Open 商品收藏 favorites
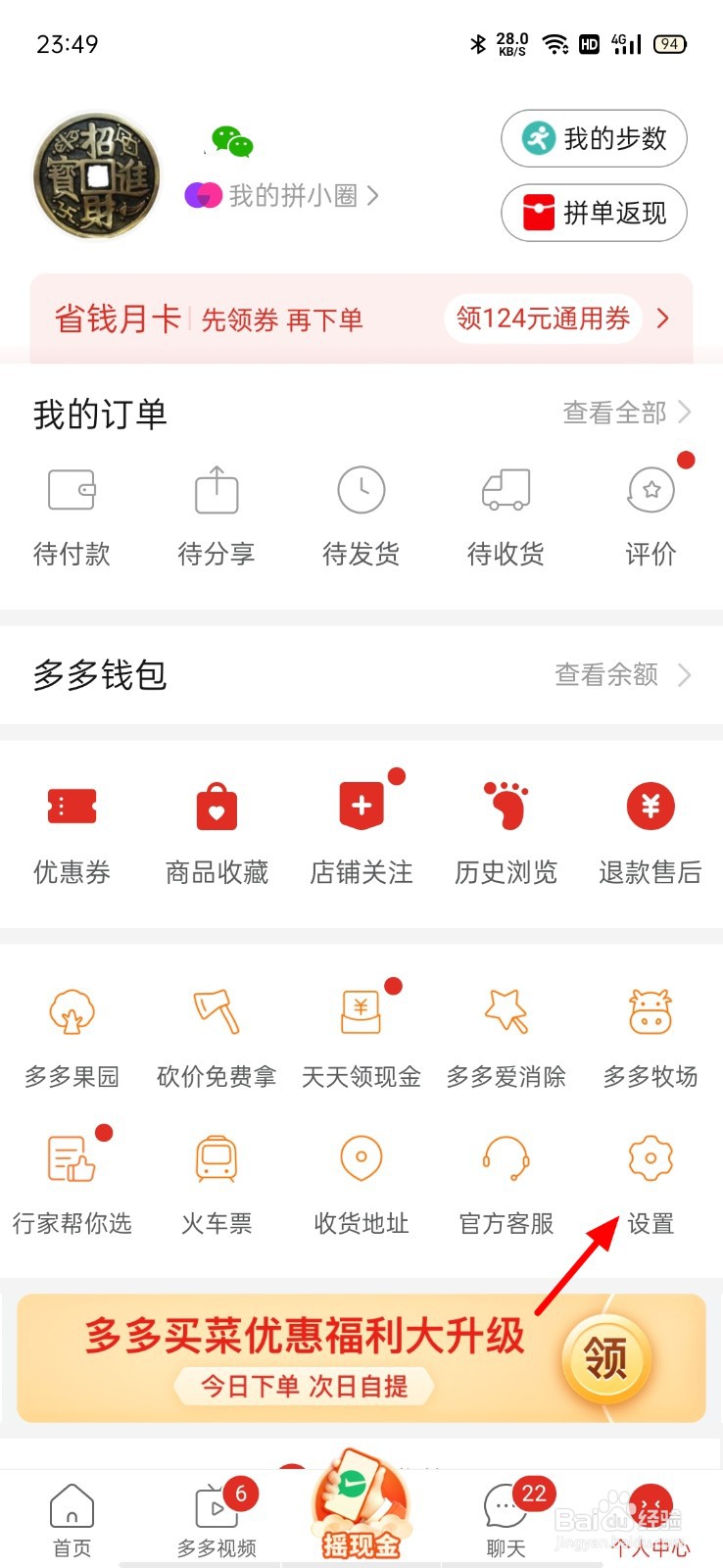Viewport: 723px width, 1568px height. (217, 833)
